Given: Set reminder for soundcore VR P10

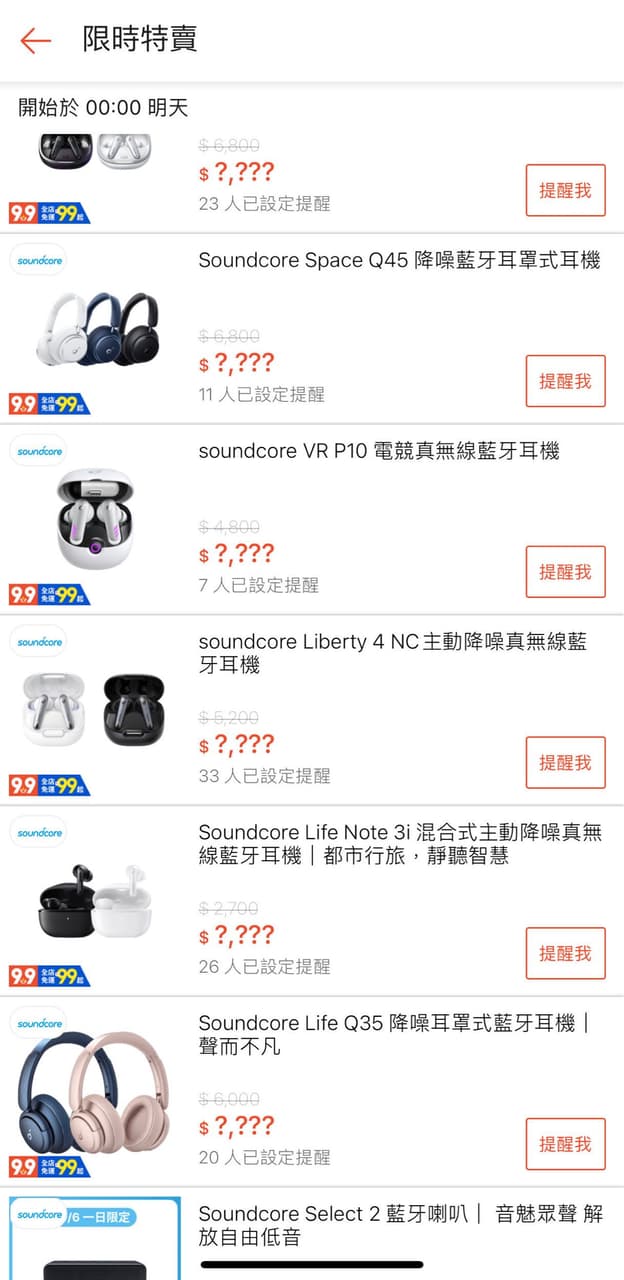Looking at the screenshot, I should point(565,572).
